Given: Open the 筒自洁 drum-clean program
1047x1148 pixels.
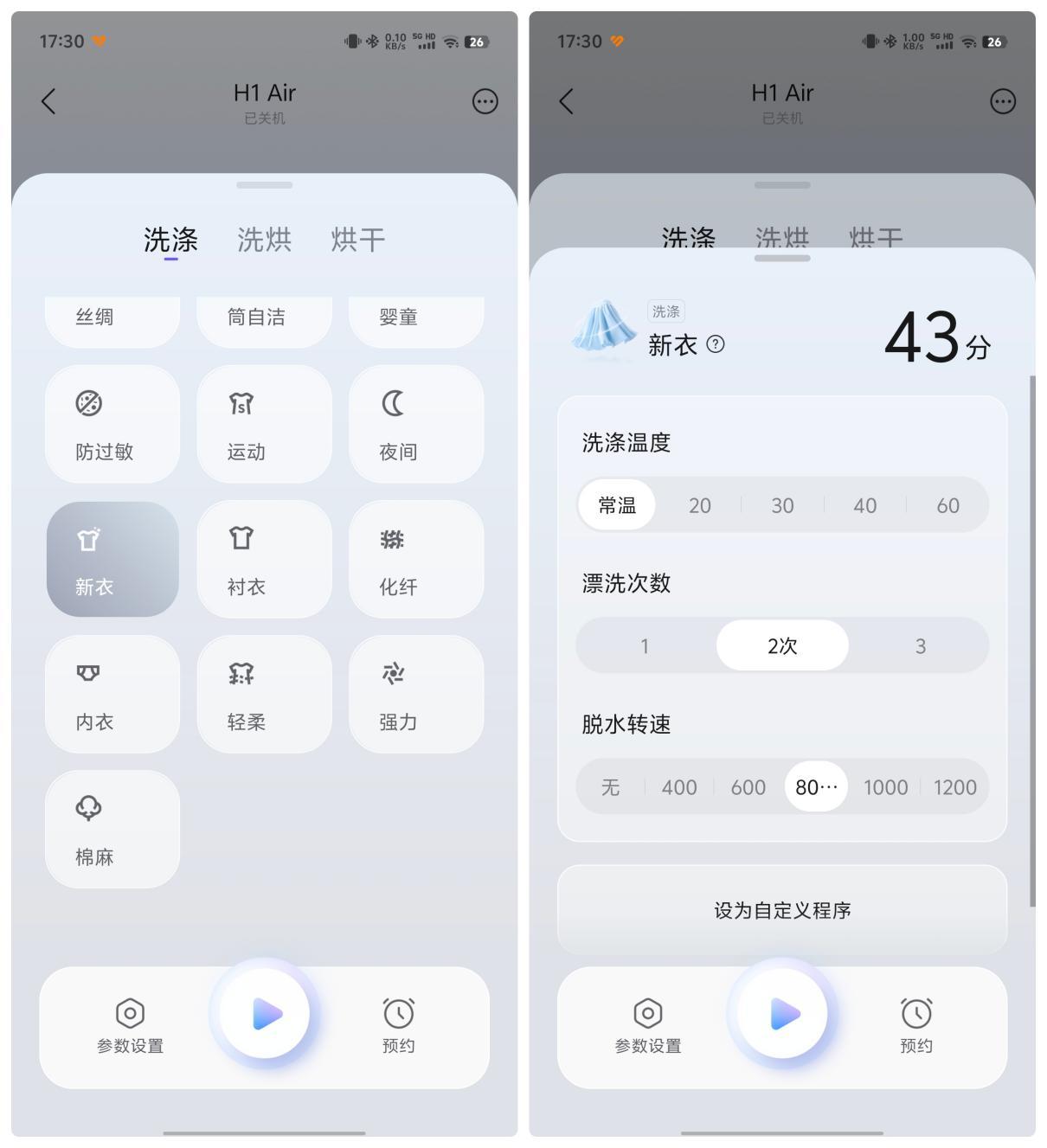Looking at the screenshot, I should (x=264, y=318).
